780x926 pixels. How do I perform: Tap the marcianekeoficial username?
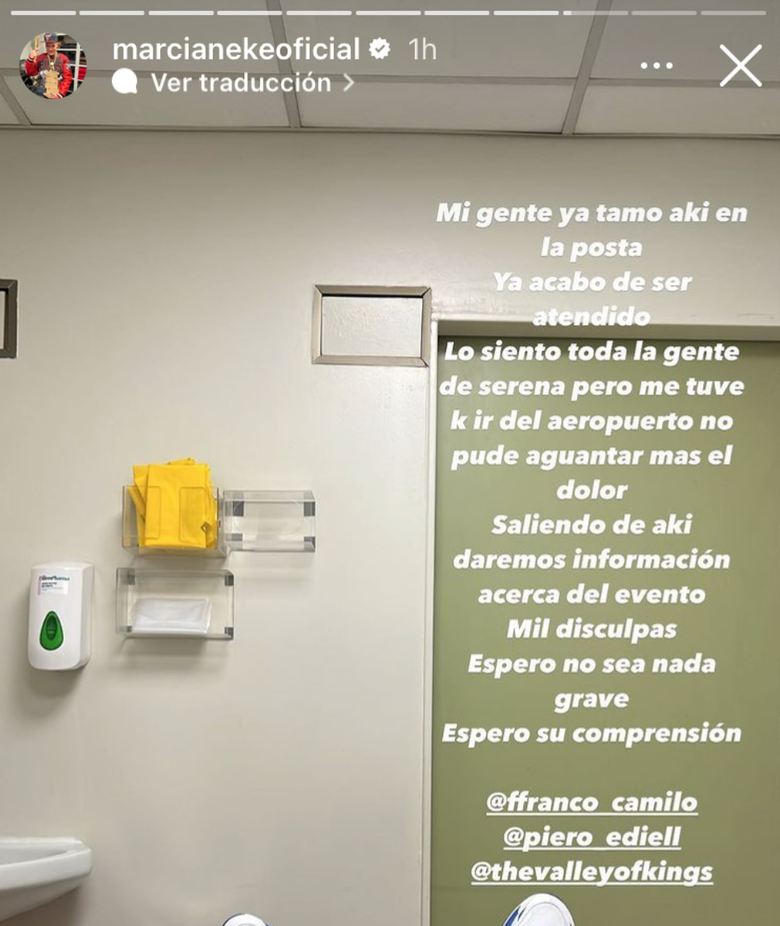235,48
